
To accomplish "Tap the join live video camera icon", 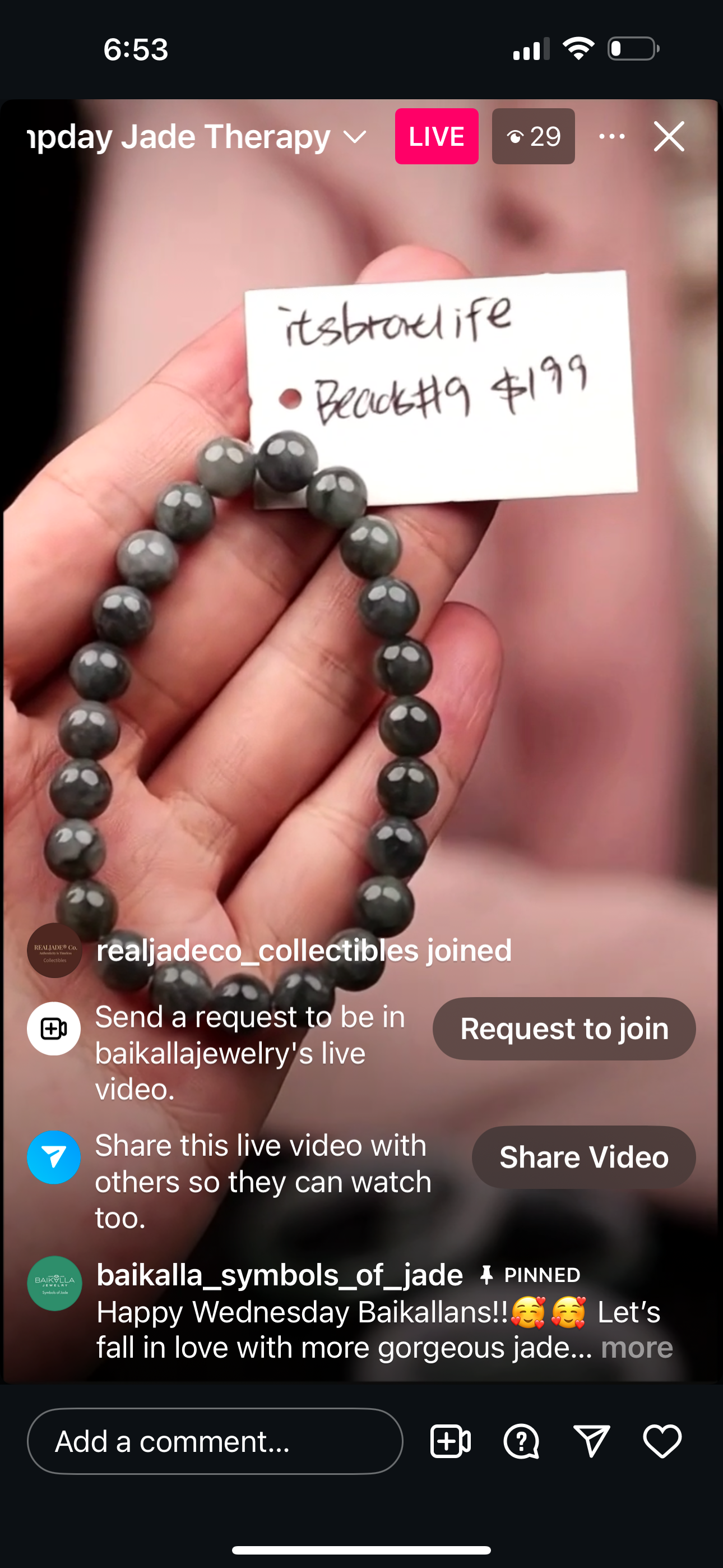I will [451, 1441].
